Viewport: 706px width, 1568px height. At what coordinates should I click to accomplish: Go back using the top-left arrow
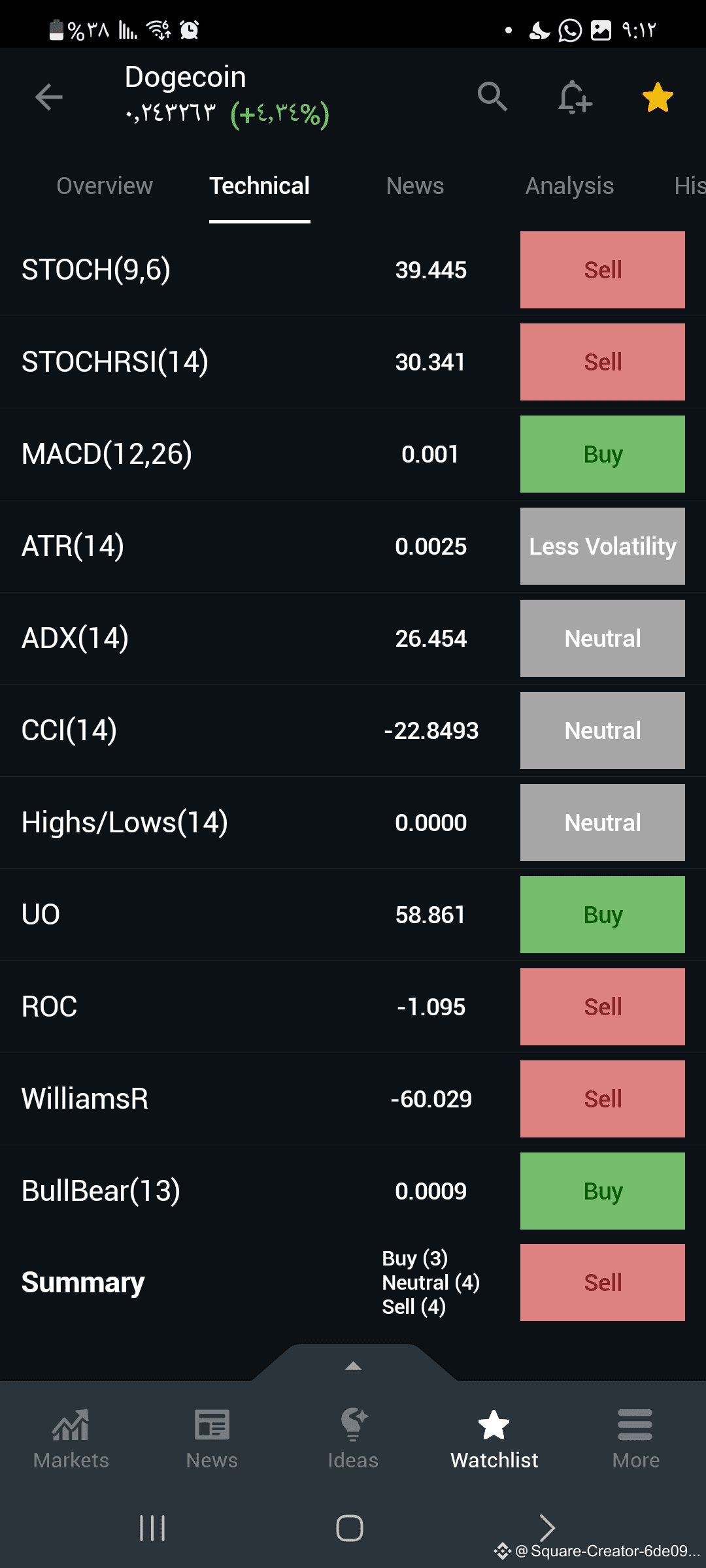click(x=48, y=97)
